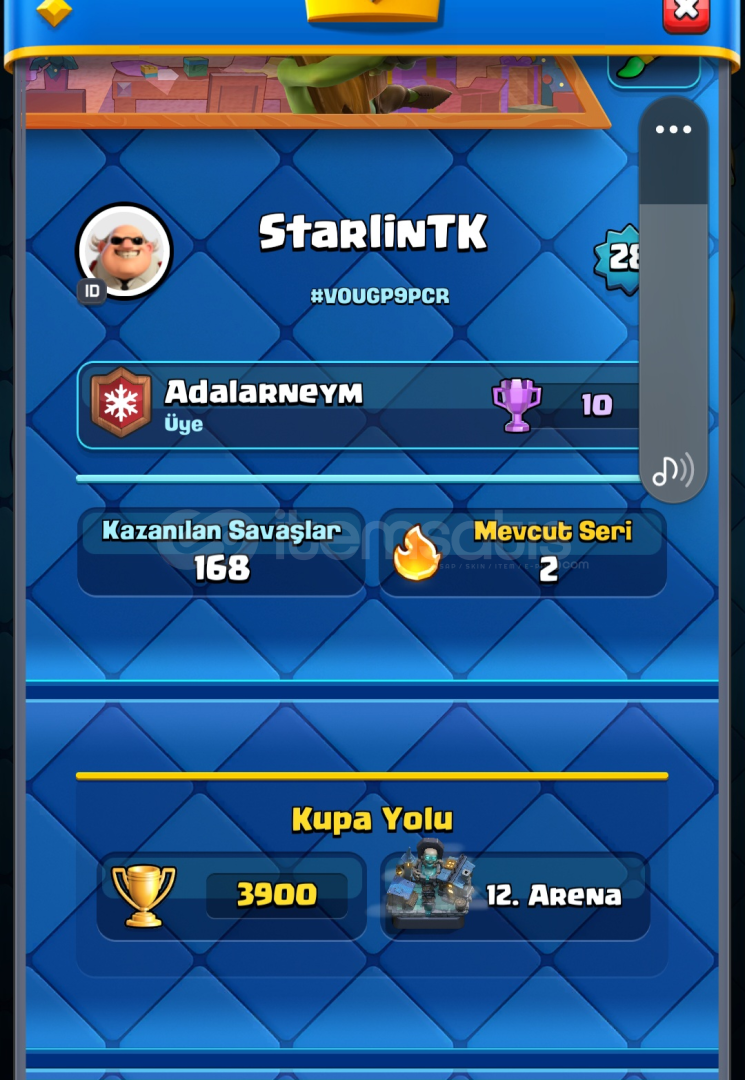Tap the StarlinTK profile avatar
This screenshot has height=1080, width=745.
click(x=124, y=250)
